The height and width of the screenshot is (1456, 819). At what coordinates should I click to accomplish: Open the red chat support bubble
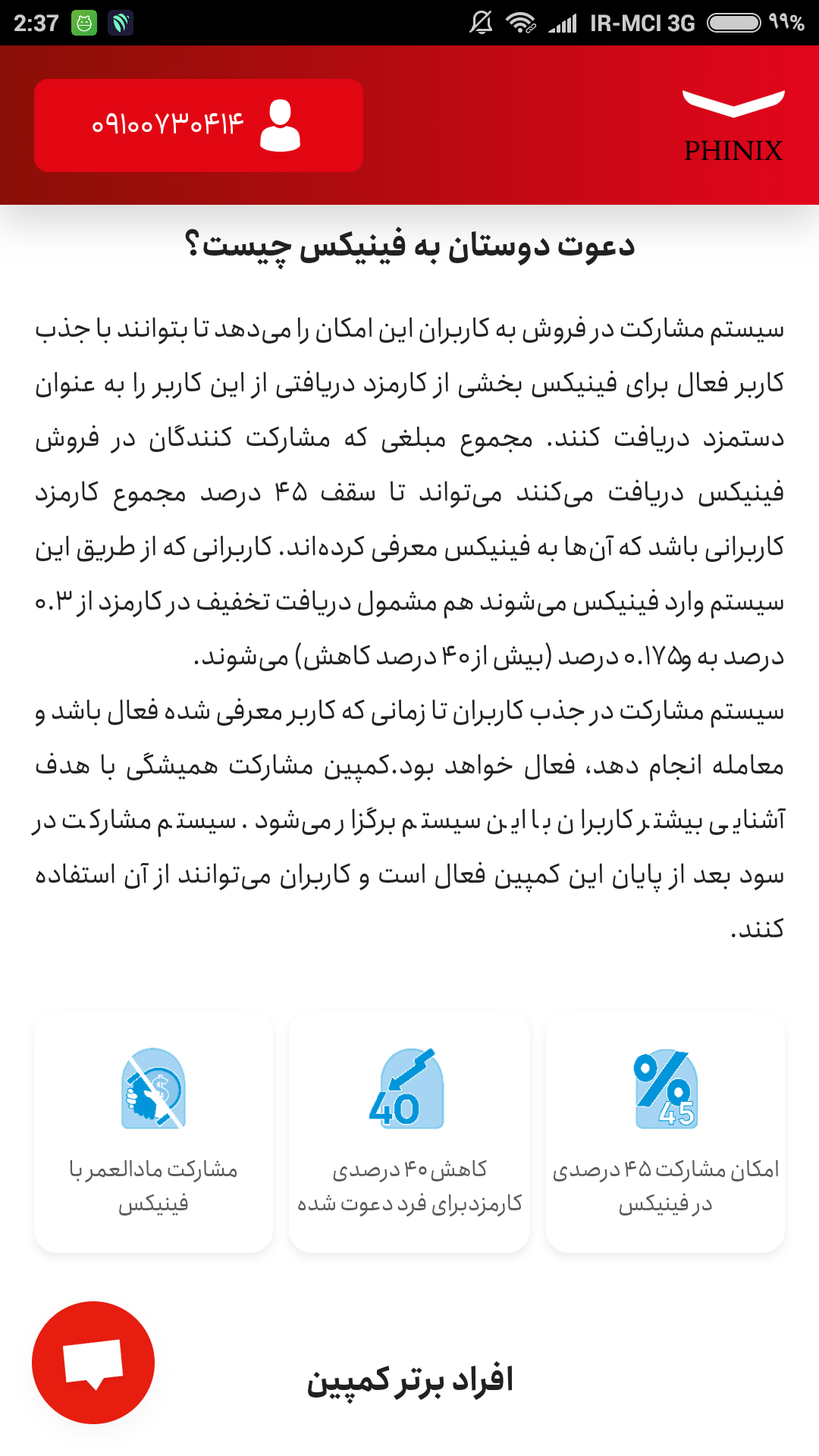tap(93, 1363)
